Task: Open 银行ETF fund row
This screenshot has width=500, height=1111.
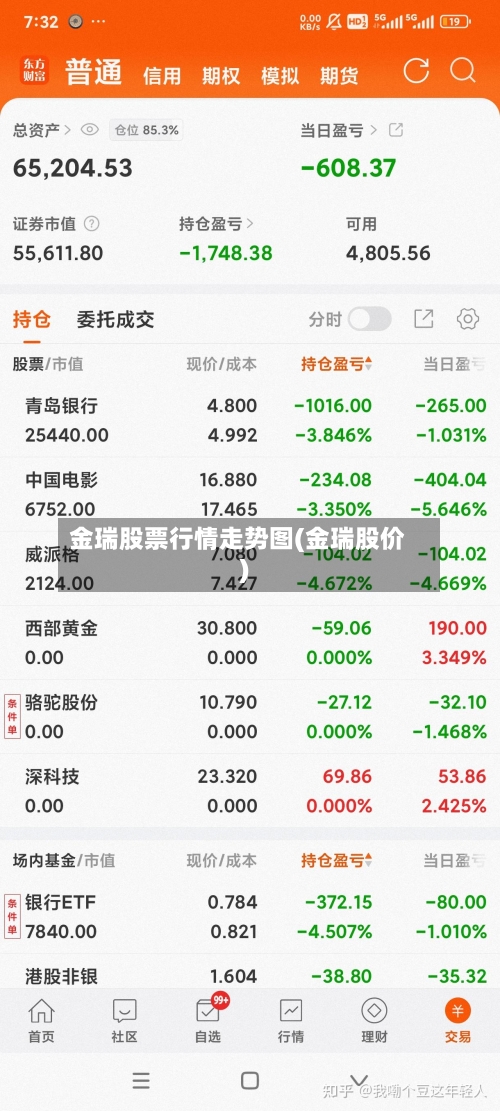Action: point(250,917)
